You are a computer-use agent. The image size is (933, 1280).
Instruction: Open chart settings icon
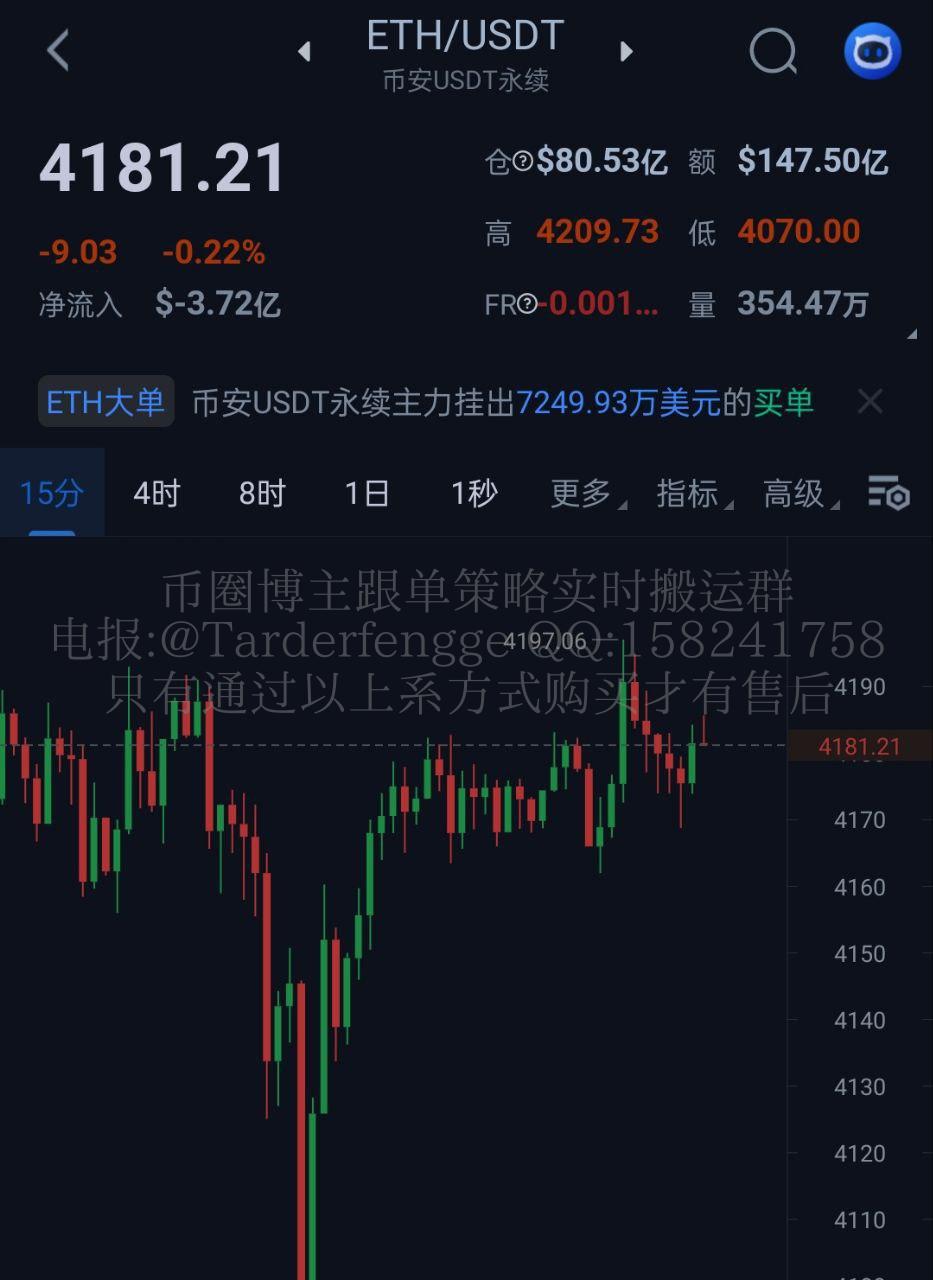(888, 493)
